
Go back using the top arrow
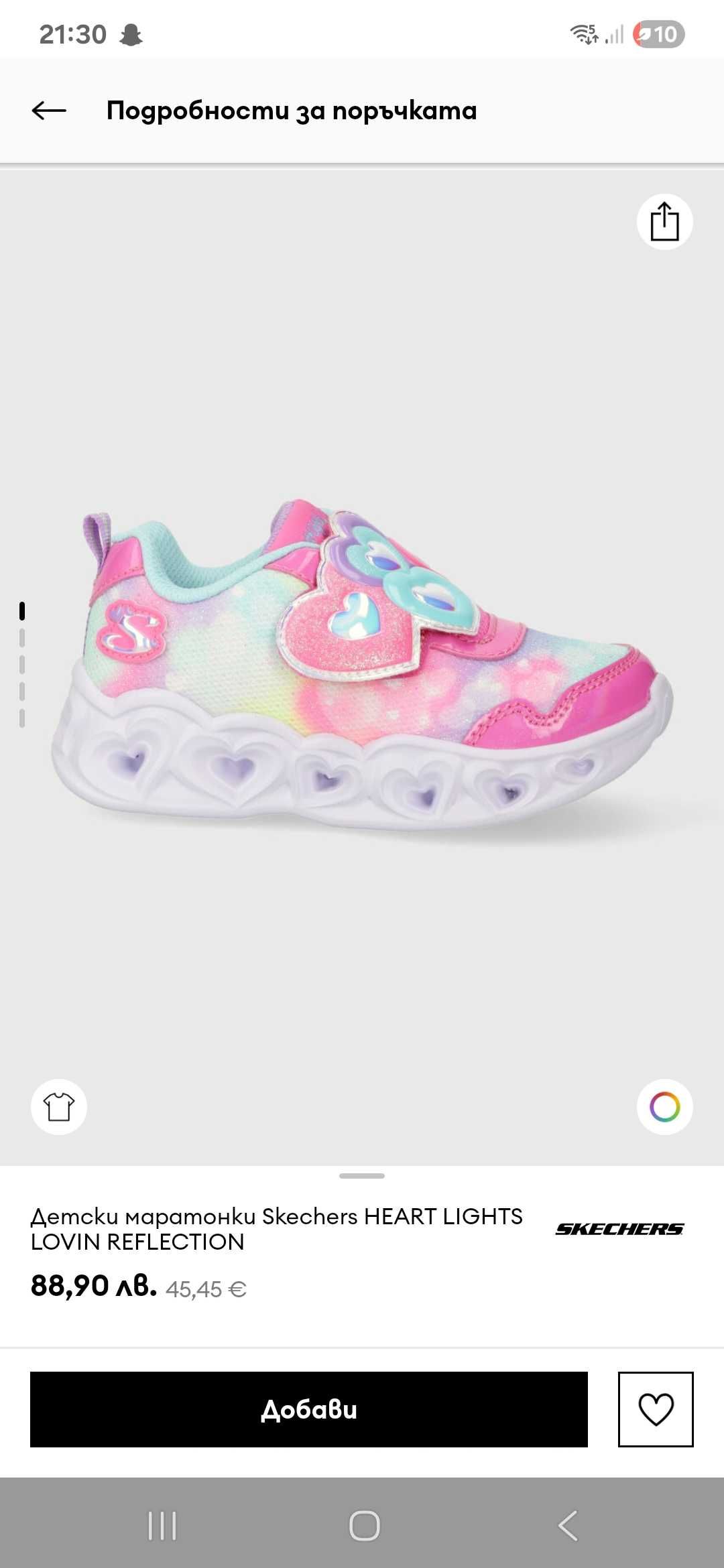pyautogui.click(x=49, y=111)
